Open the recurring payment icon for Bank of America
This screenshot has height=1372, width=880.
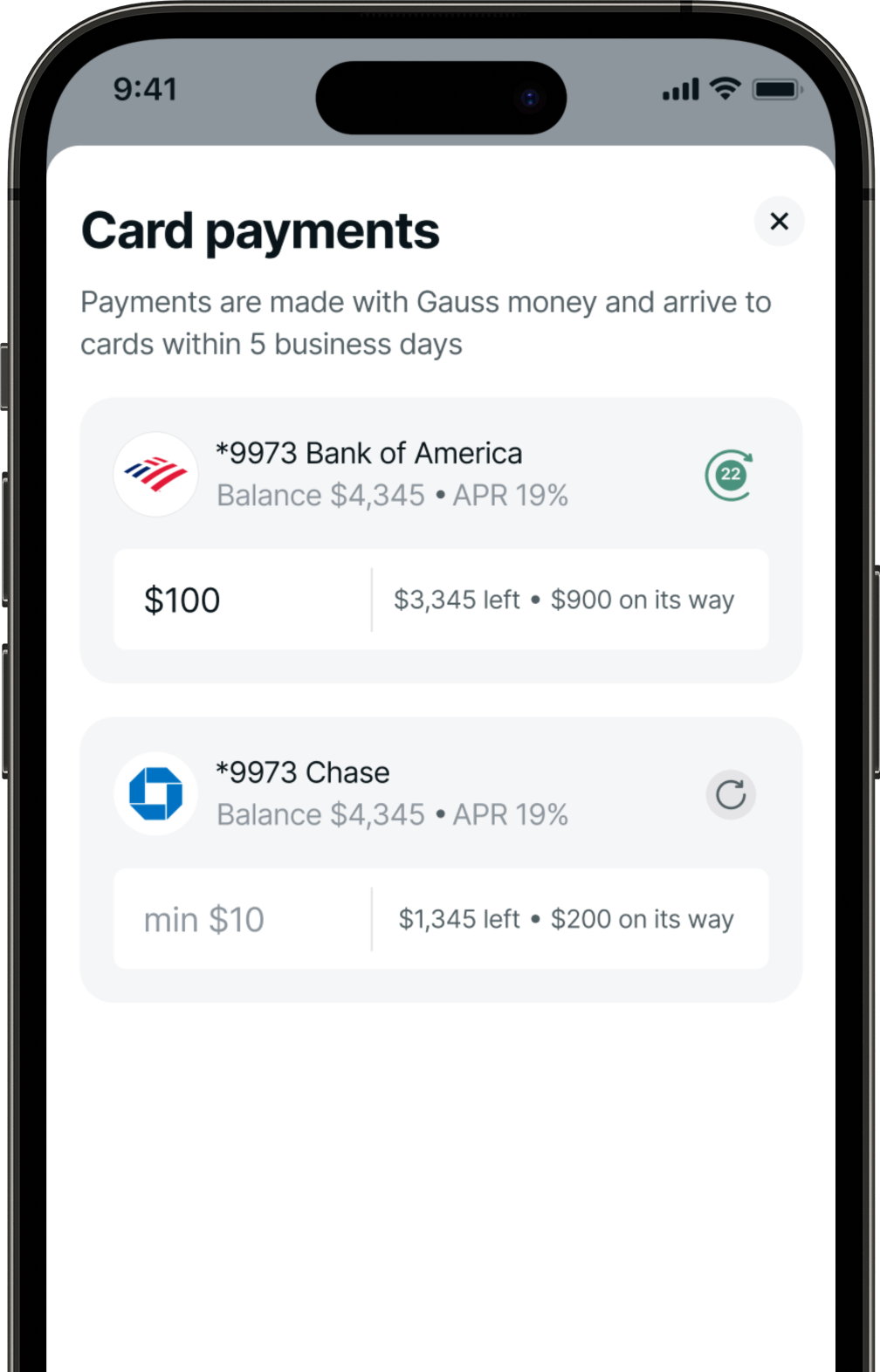730,476
